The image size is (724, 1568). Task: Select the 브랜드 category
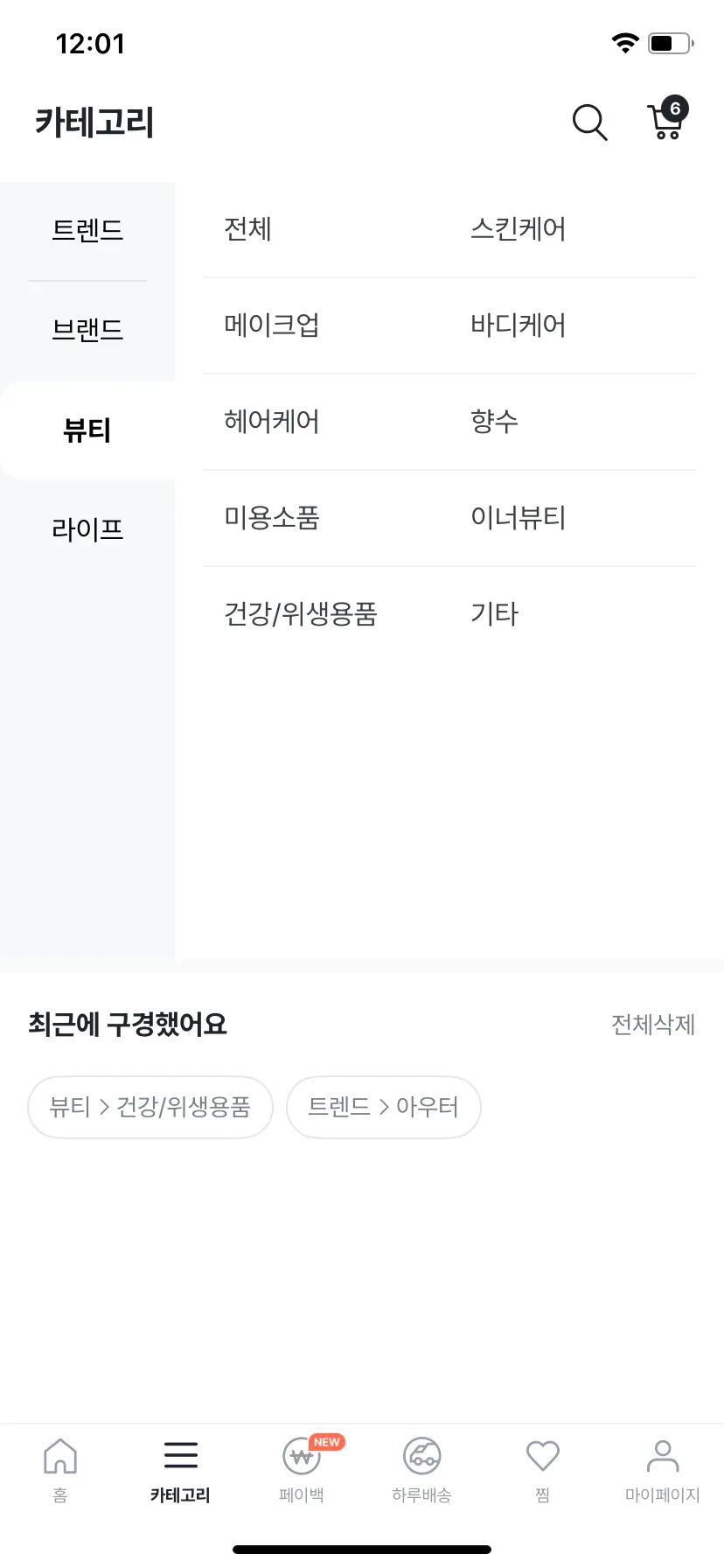(87, 330)
